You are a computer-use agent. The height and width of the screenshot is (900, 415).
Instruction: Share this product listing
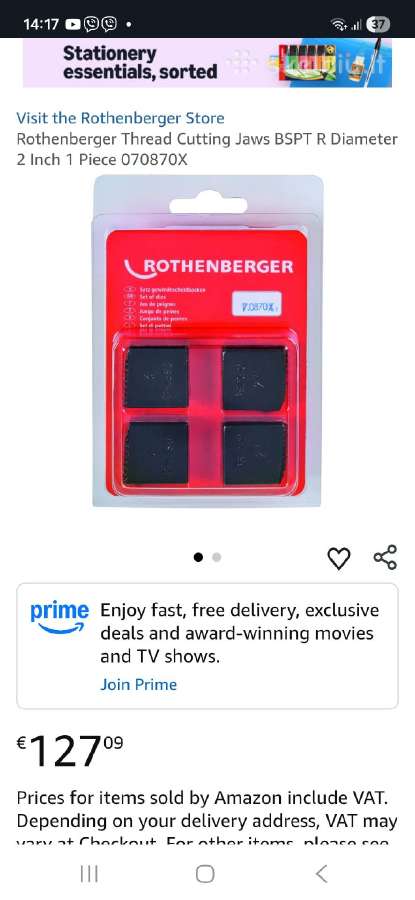coord(385,557)
